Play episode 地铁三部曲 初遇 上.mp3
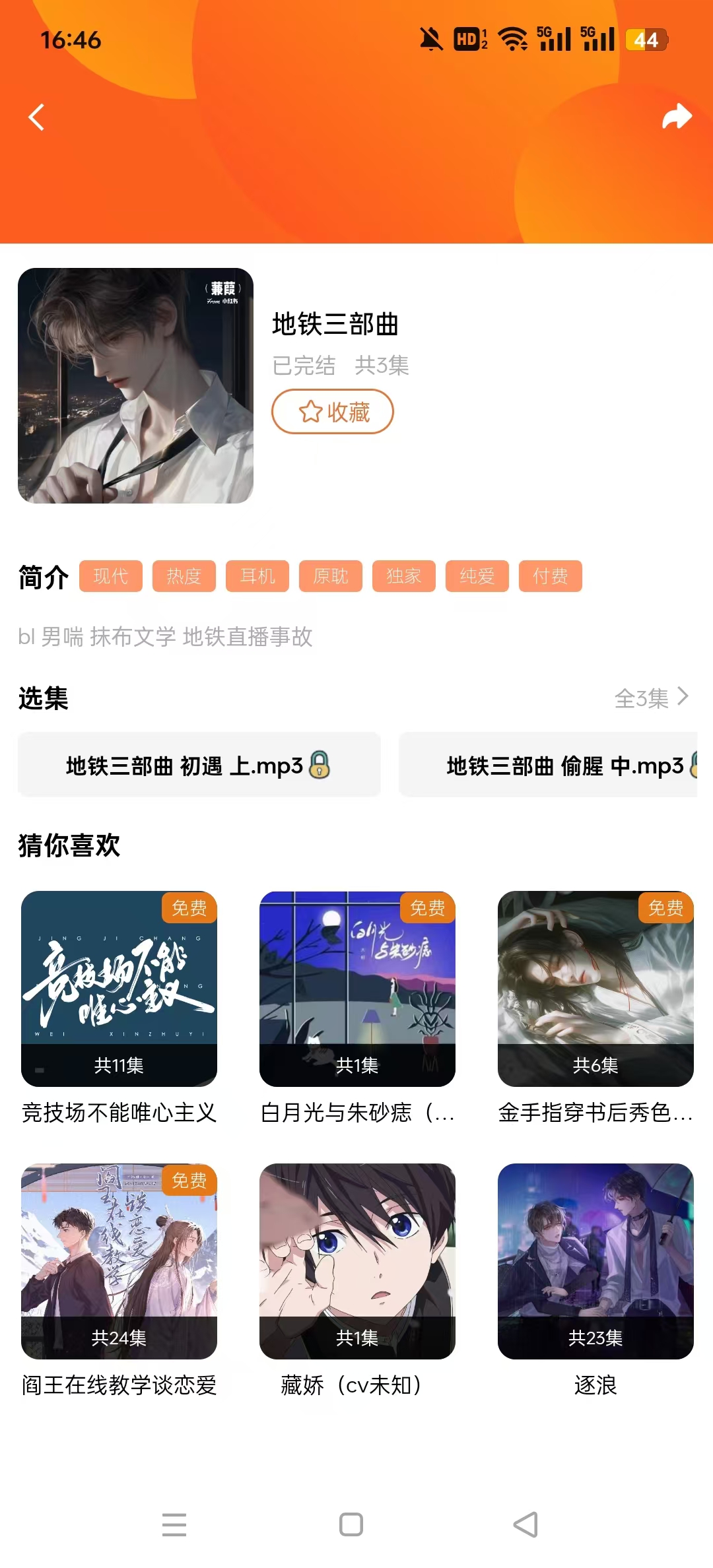The width and height of the screenshot is (713, 1568). click(x=199, y=765)
